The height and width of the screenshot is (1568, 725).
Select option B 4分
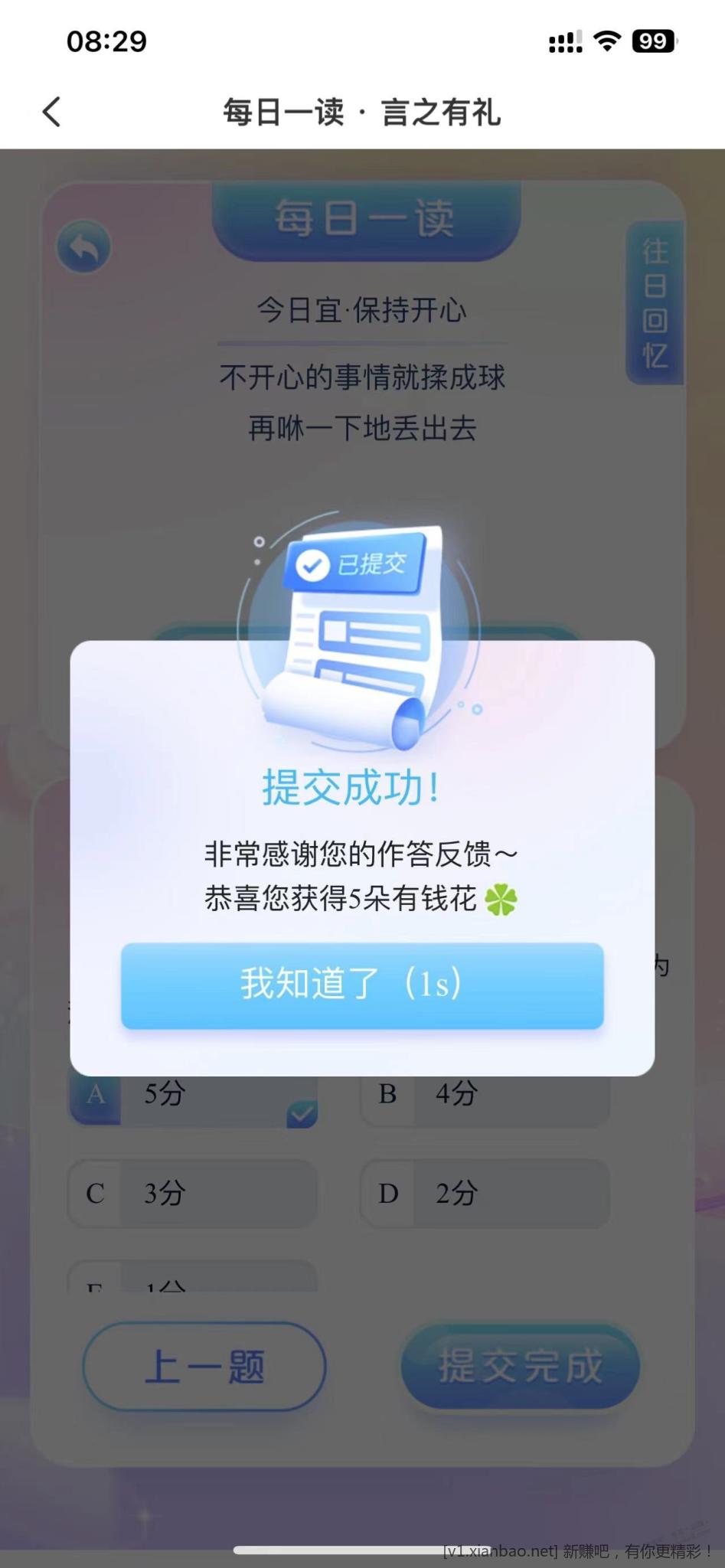pos(485,1096)
